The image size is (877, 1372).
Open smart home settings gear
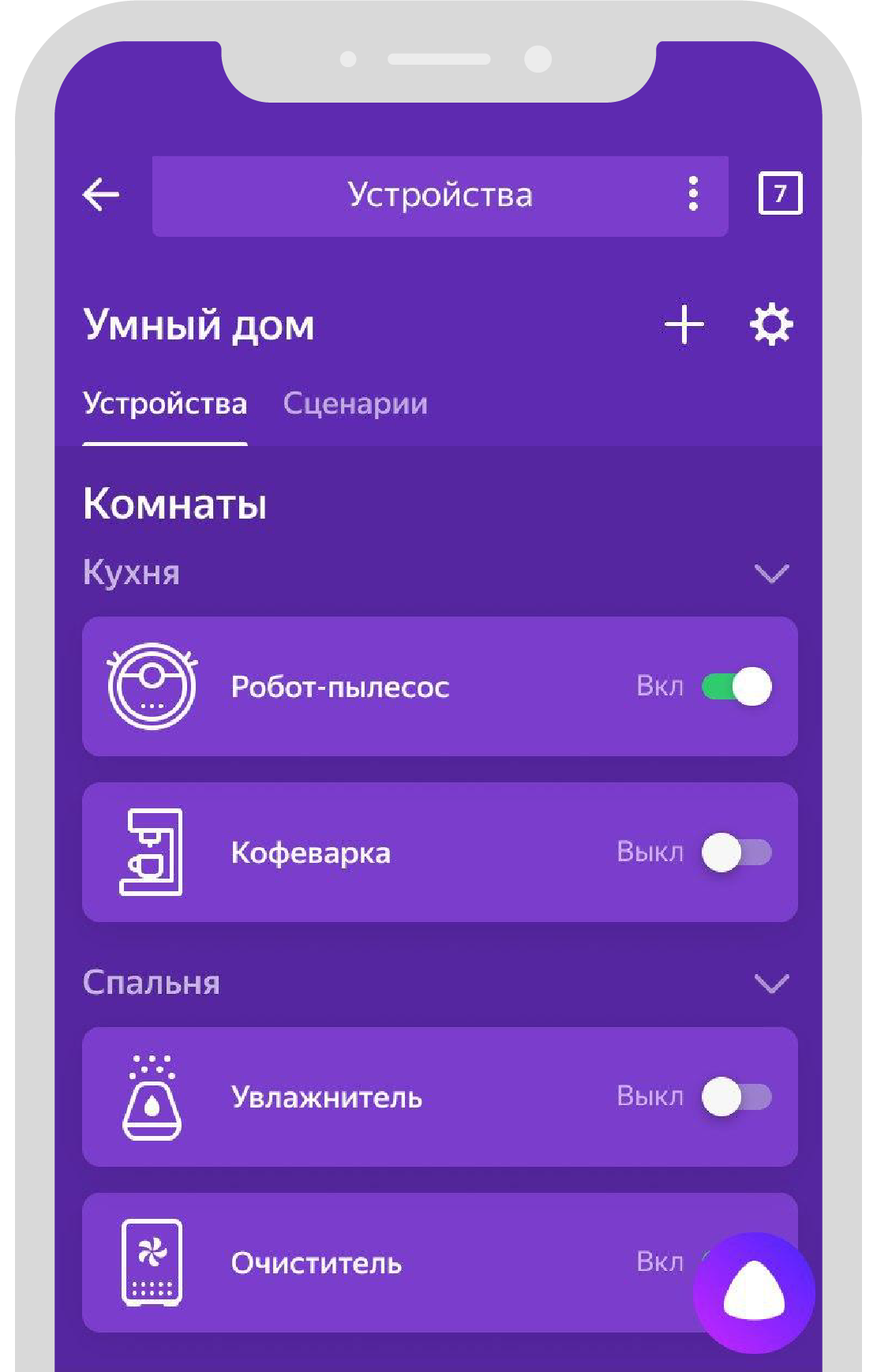click(x=770, y=324)
